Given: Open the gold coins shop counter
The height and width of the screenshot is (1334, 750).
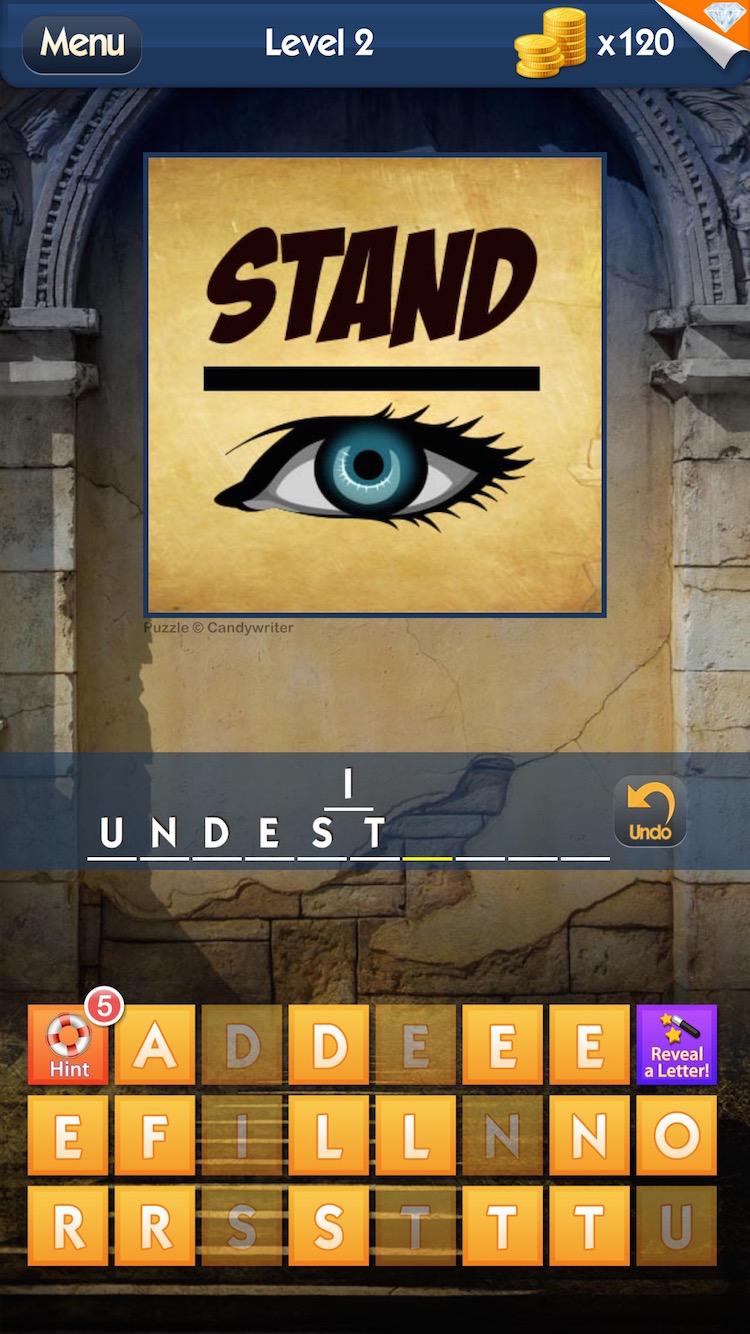Looking at the screenshot, I should tap(595, 43).
